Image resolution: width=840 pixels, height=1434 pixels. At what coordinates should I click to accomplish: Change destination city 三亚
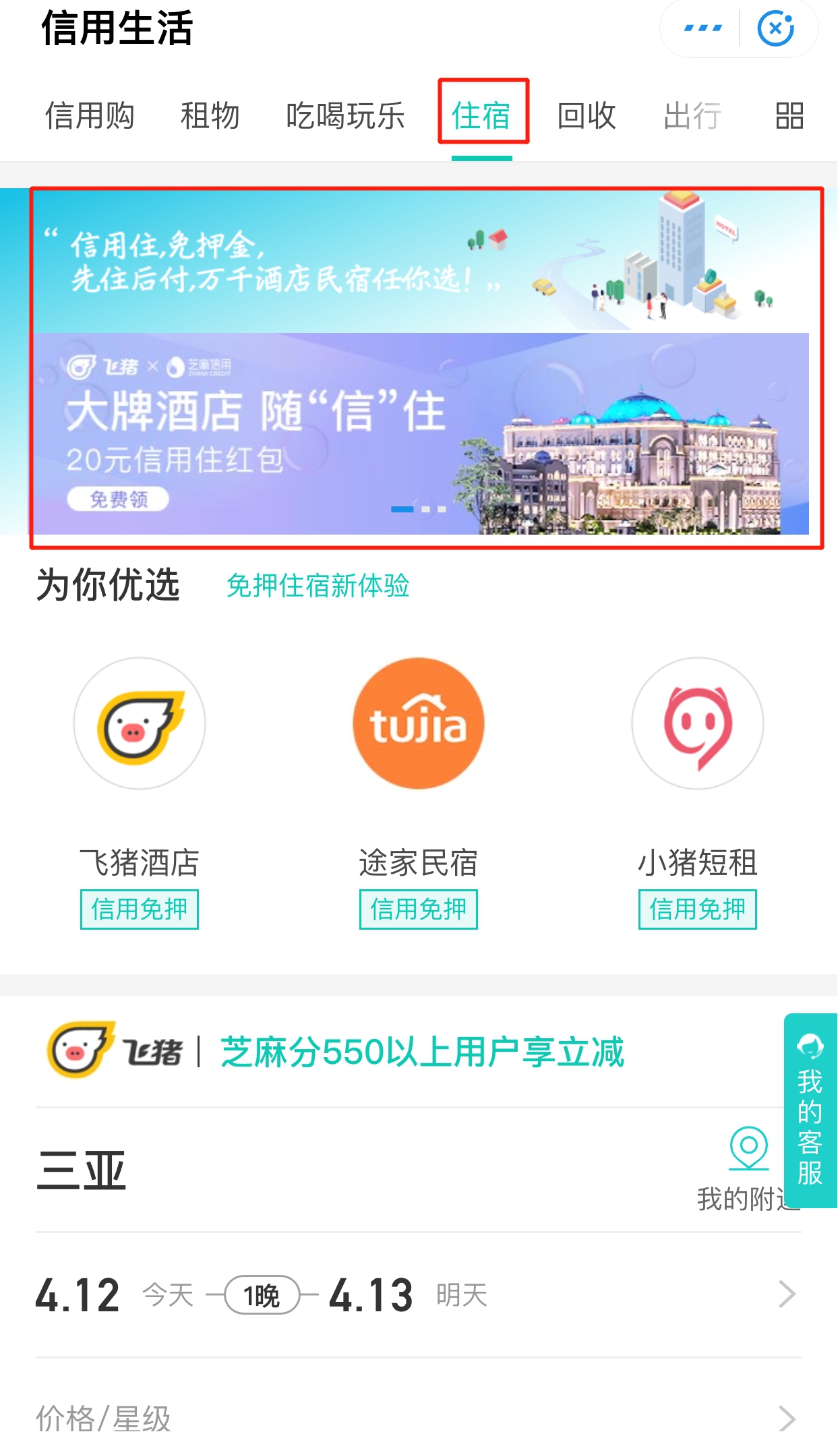click(82, 1170)
